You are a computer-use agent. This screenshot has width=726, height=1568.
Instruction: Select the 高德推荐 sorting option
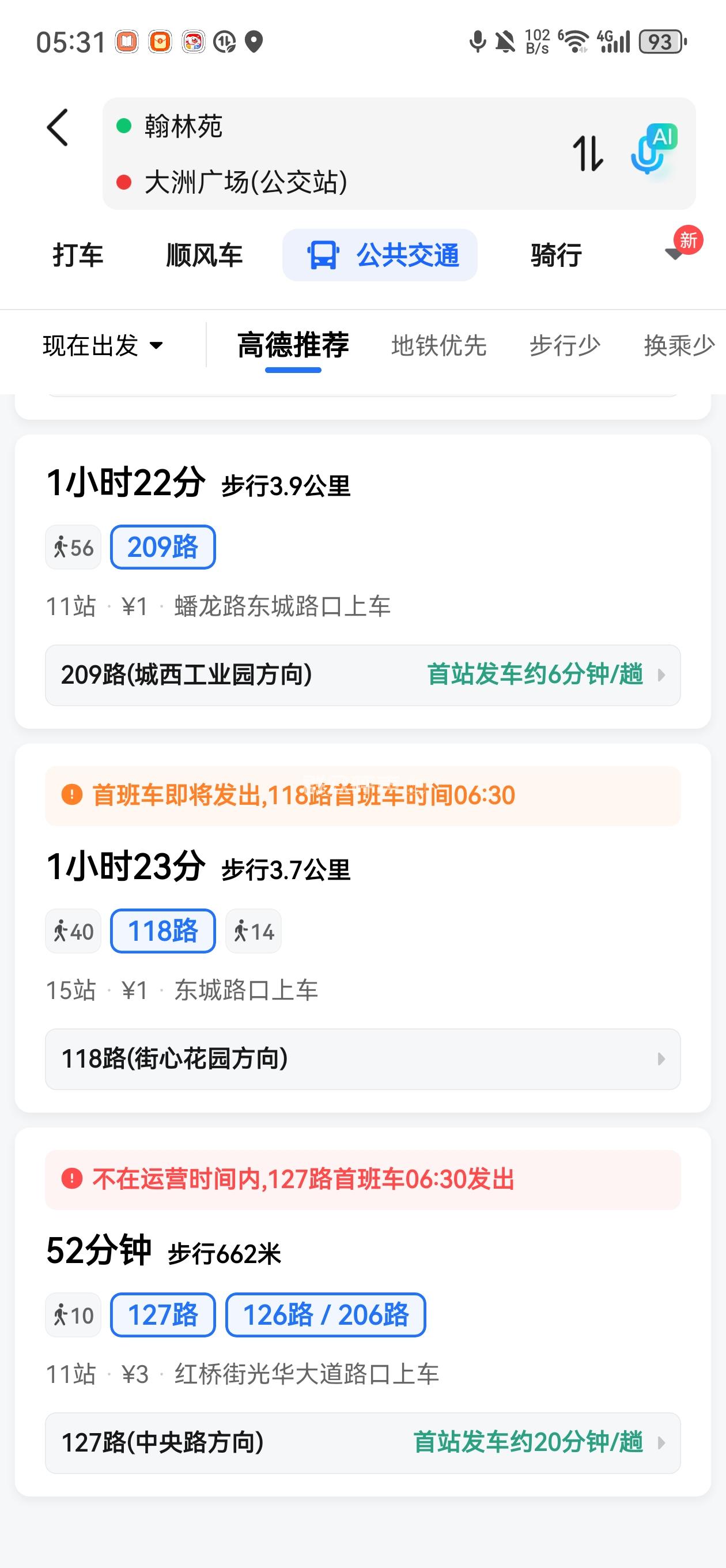[293, 345]
